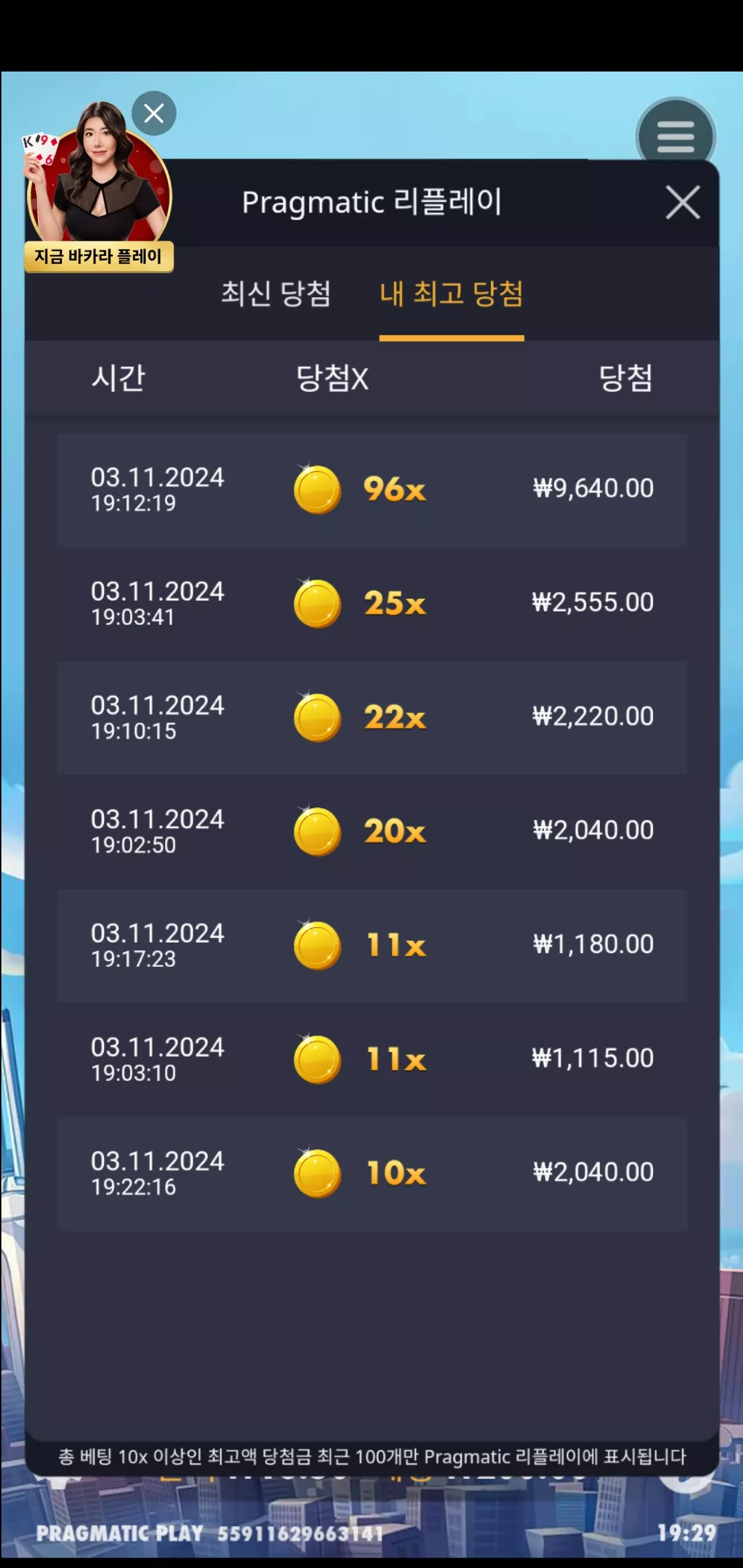Replay the 25x win of ₩2,555.00
Screen dimensions: 743x1568
click(x=371, y=604)
